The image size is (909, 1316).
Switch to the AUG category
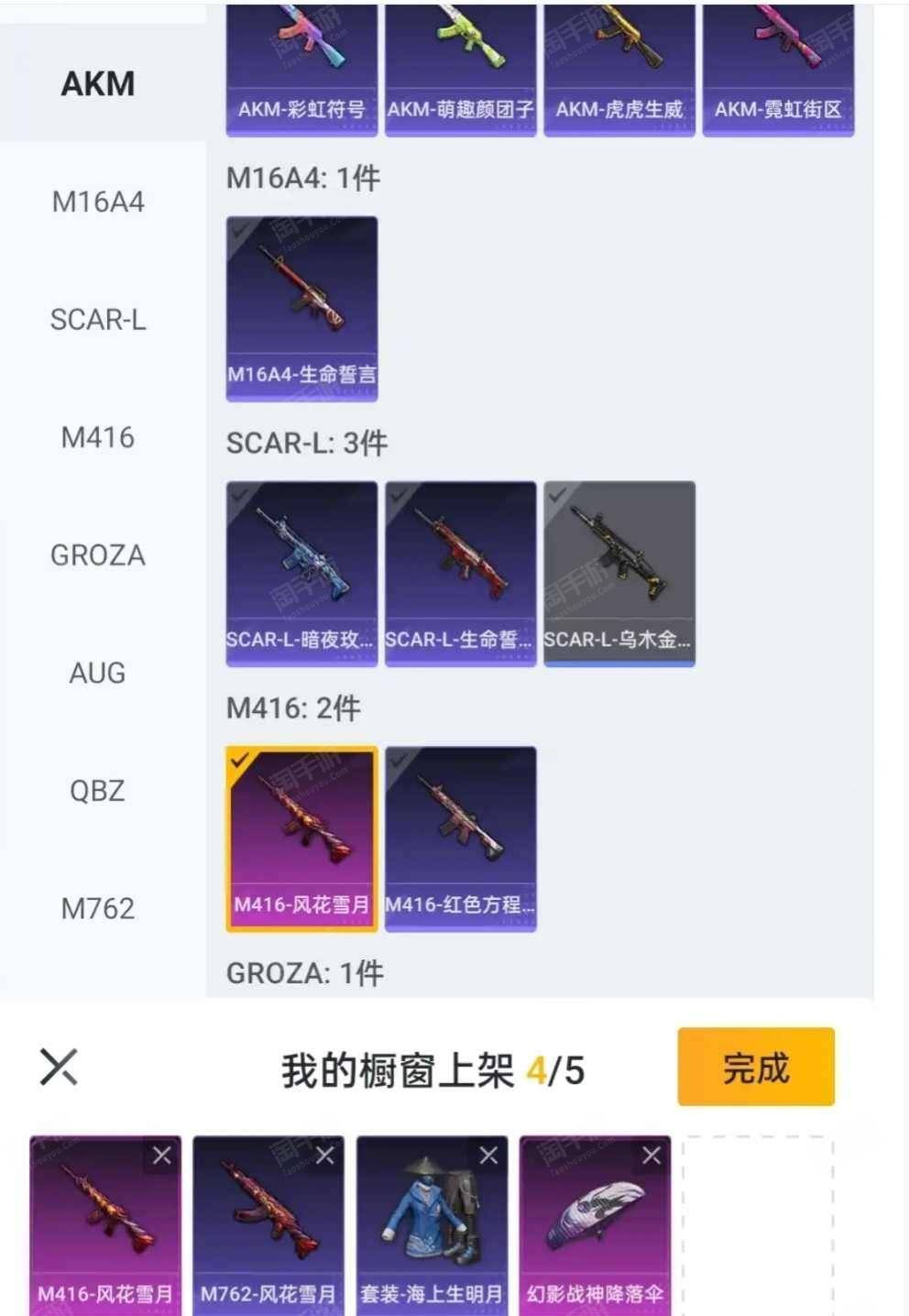click(x=98, y=674)
